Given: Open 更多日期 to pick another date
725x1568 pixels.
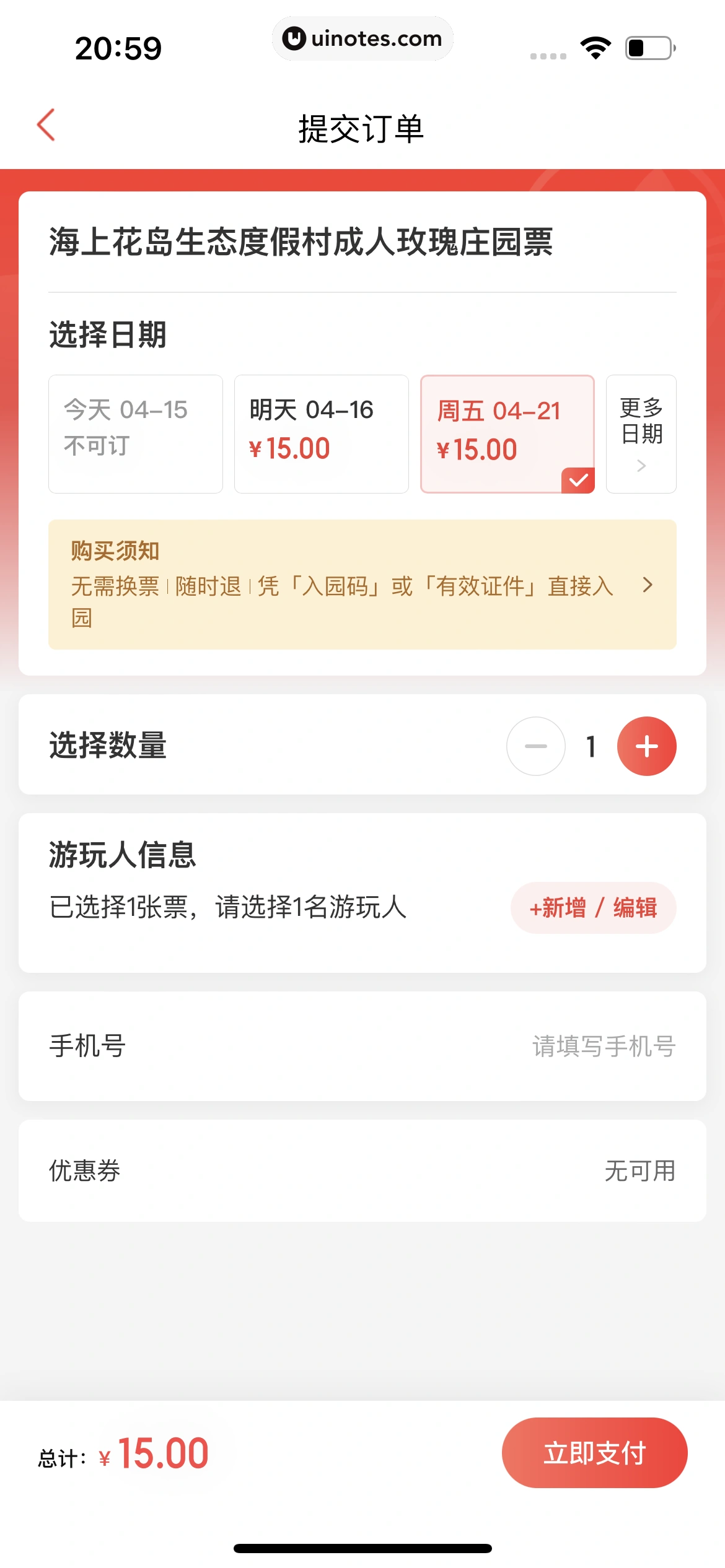Looking at the screenshot, I should click(641, 433).
